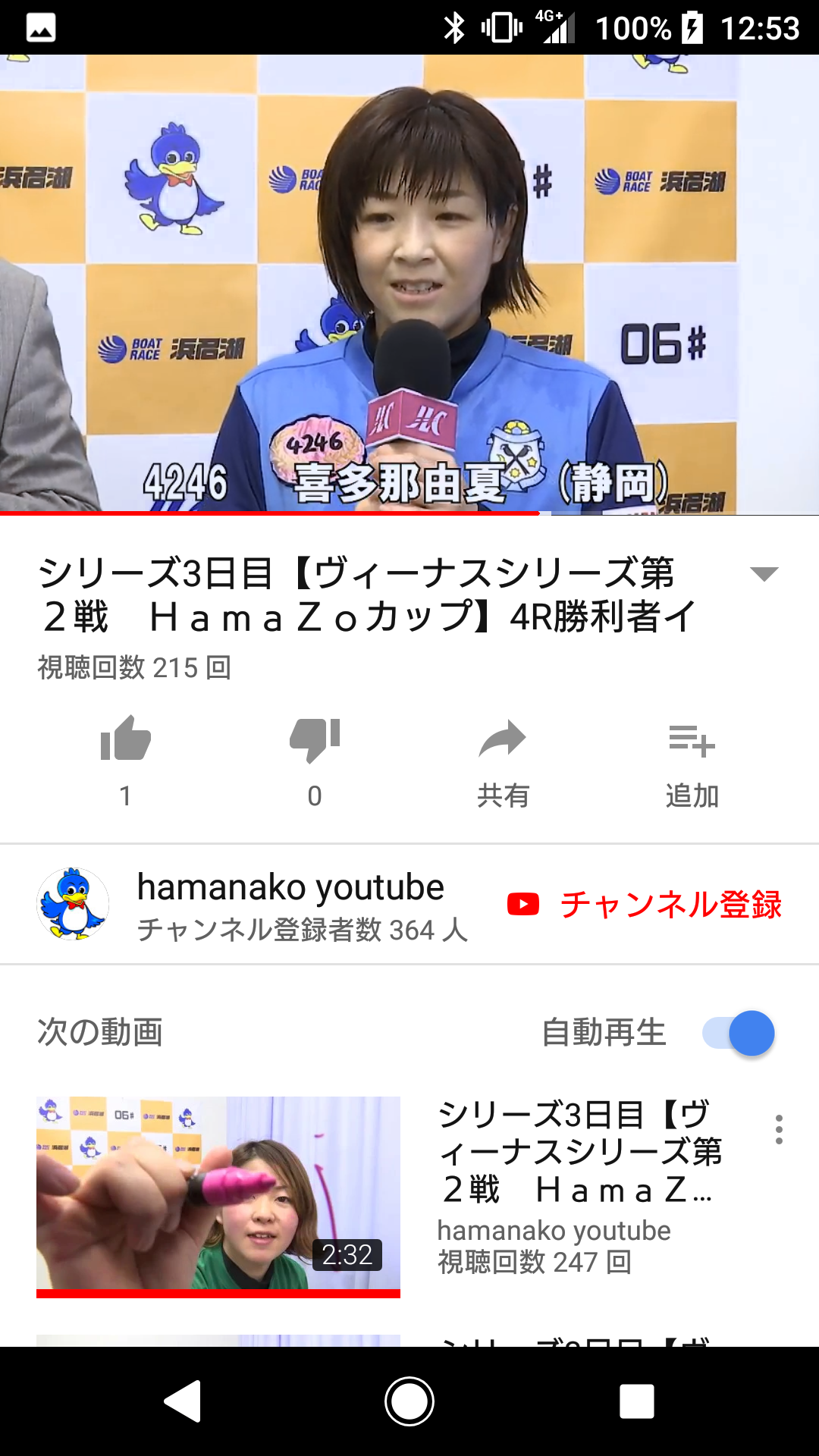The width and height of the screenshot is (819, 1456).
Task: Open the hamanako youtube channel
Action: (x=253, y=905)
